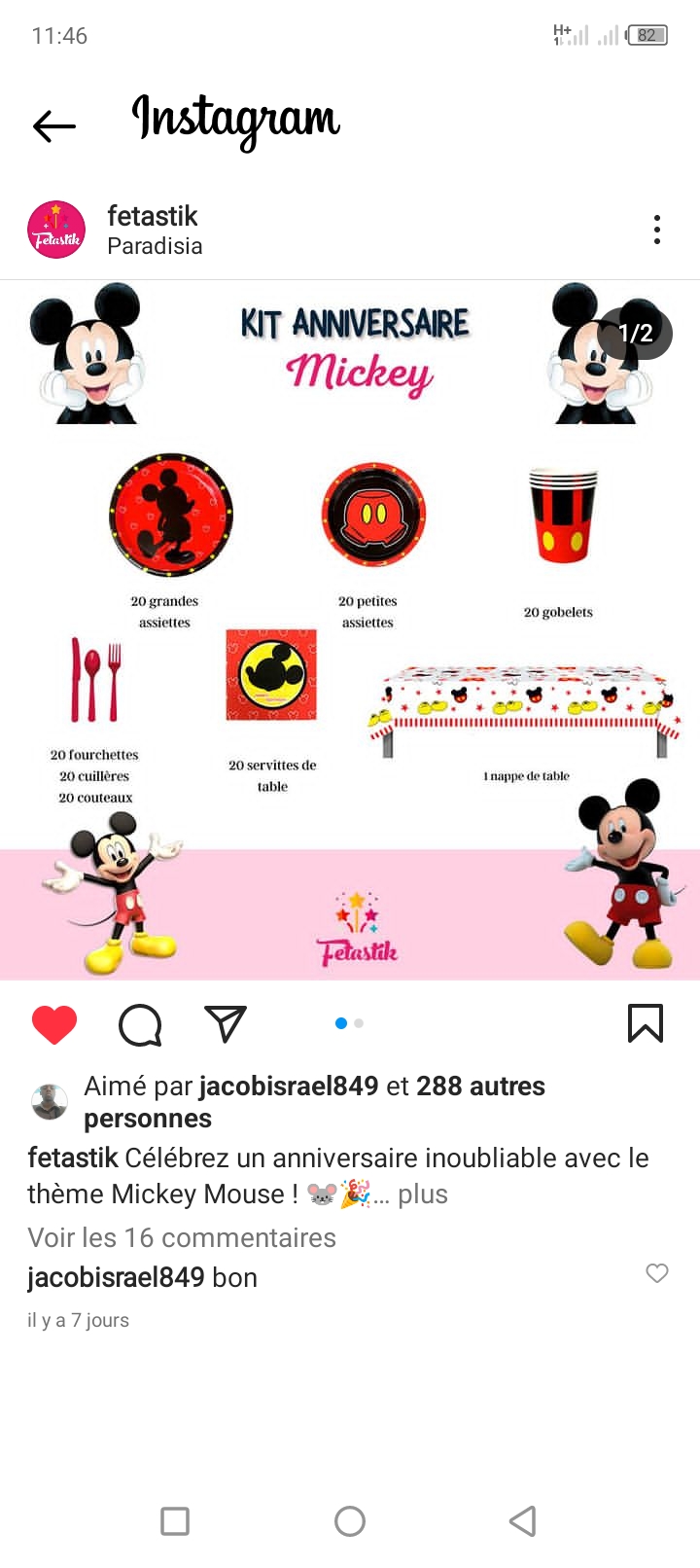The height and width of the screenshot is (1568, 700).
Task: Expand the caption with "plus"
Action: click(x=423, y=1194)
